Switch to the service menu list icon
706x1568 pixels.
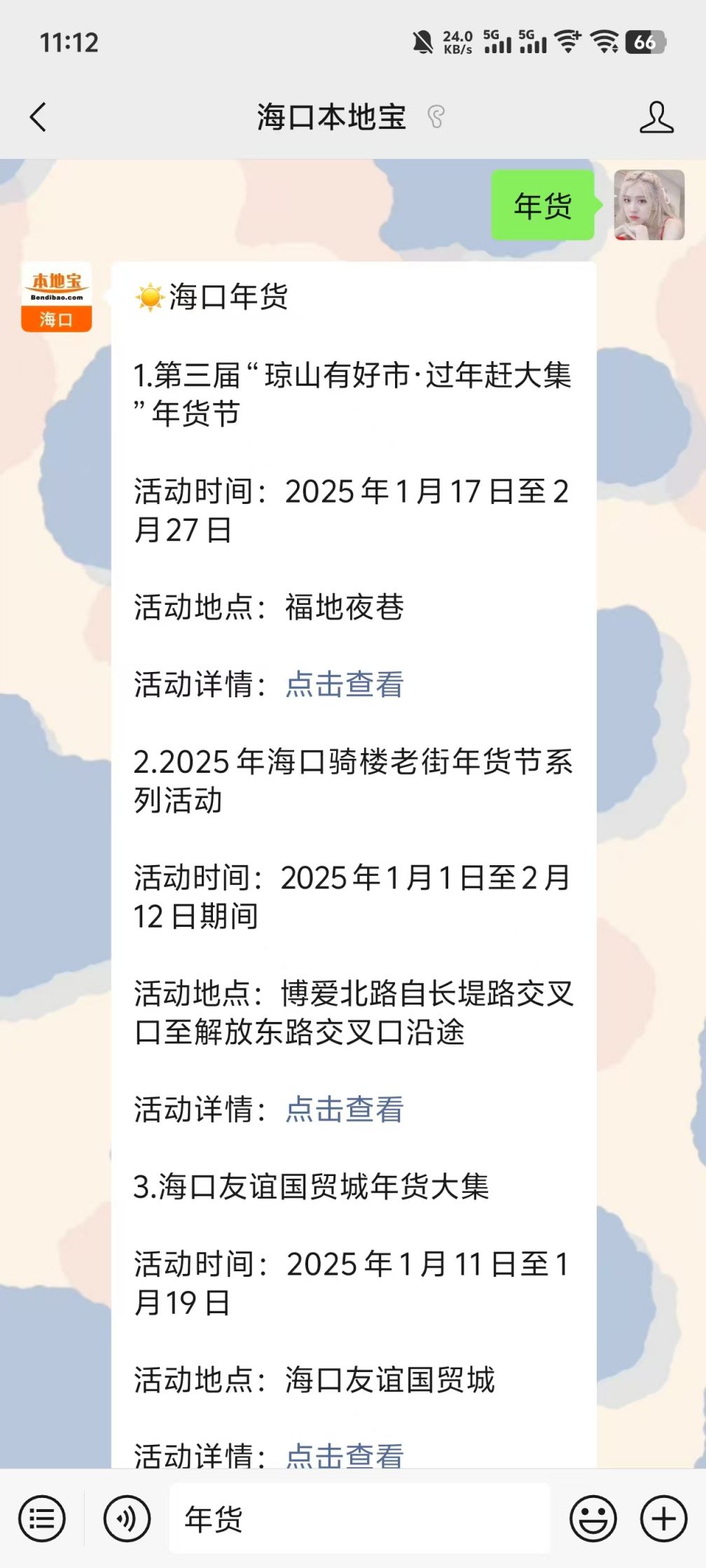pyautogui.click(x=42, y=1518)
